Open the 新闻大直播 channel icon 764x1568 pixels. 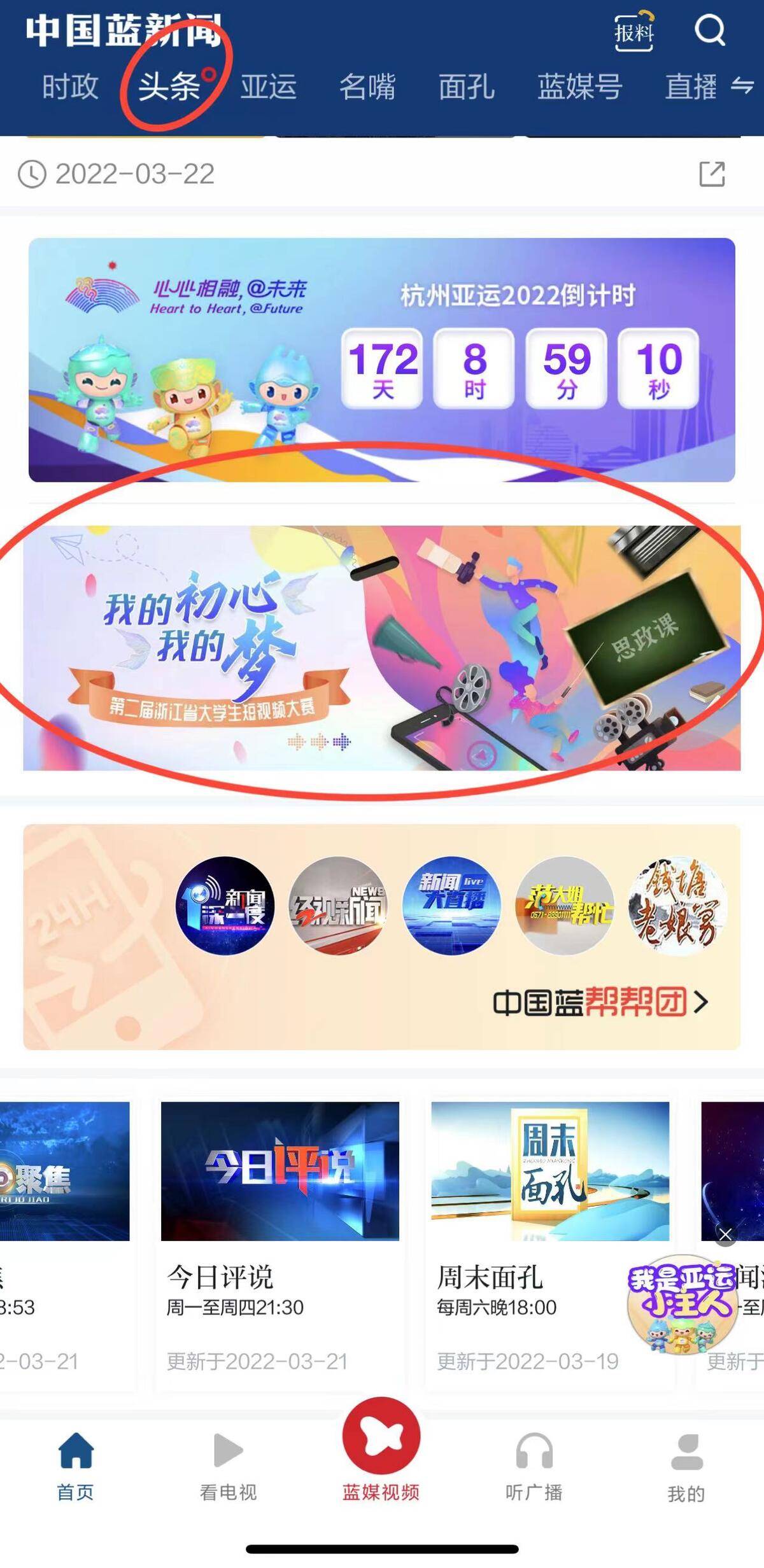click(x=451, y=905)
